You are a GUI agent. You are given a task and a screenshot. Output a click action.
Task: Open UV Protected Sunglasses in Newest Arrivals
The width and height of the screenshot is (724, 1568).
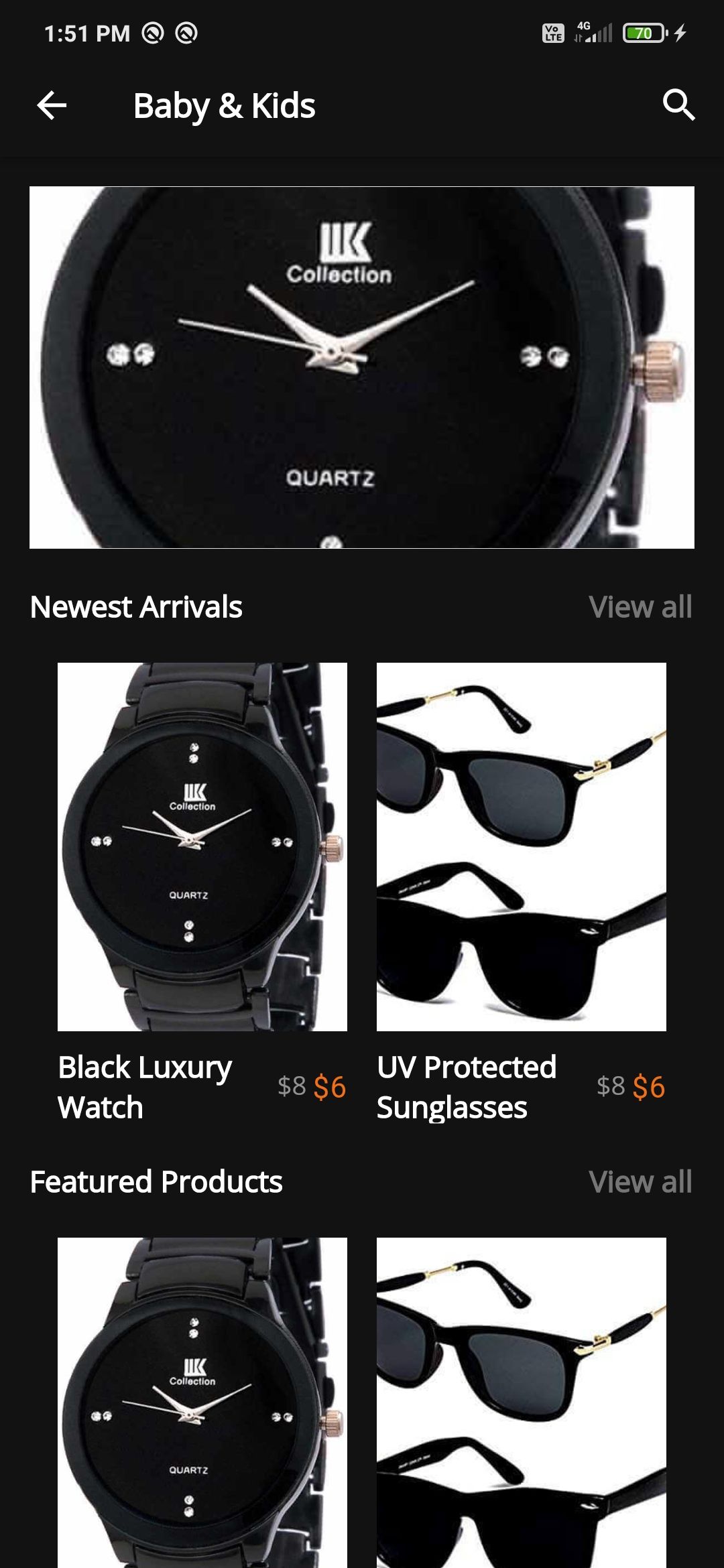(x=521, y=847)
